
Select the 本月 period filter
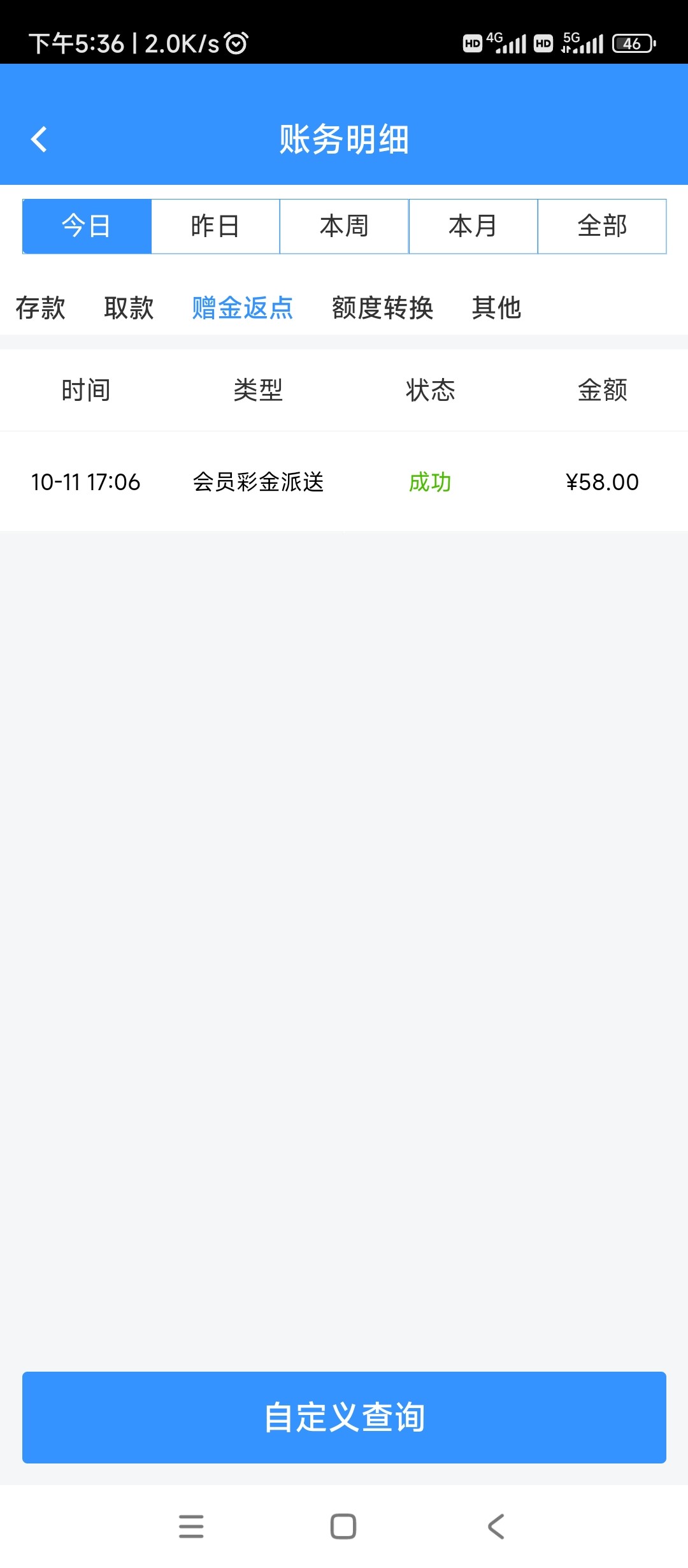coord(473,226)
